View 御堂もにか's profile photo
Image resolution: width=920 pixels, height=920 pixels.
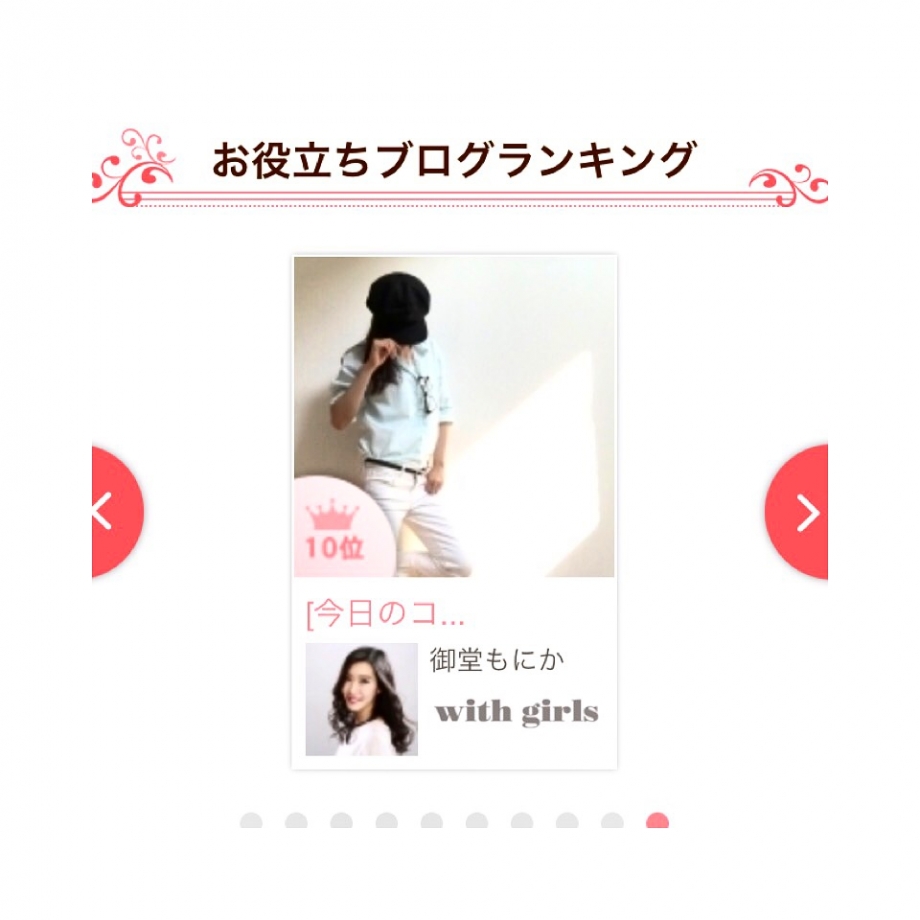(x=361, y=699)
